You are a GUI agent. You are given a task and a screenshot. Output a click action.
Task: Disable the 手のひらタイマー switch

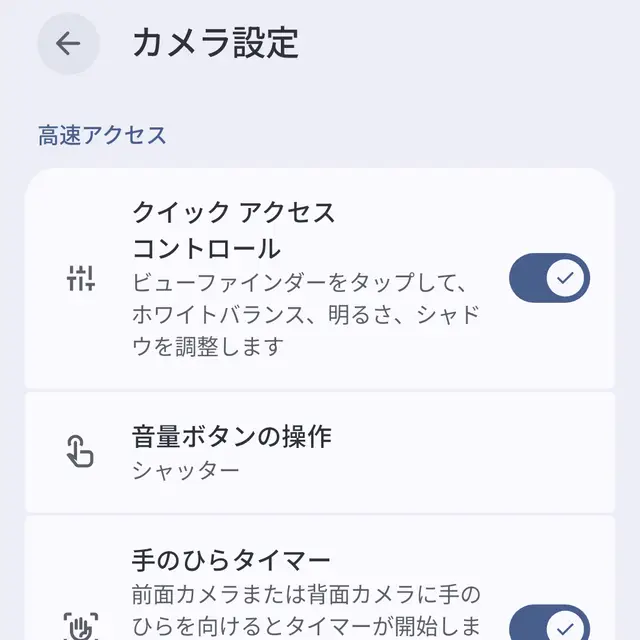pyautogui.click(x=549, y=624)
